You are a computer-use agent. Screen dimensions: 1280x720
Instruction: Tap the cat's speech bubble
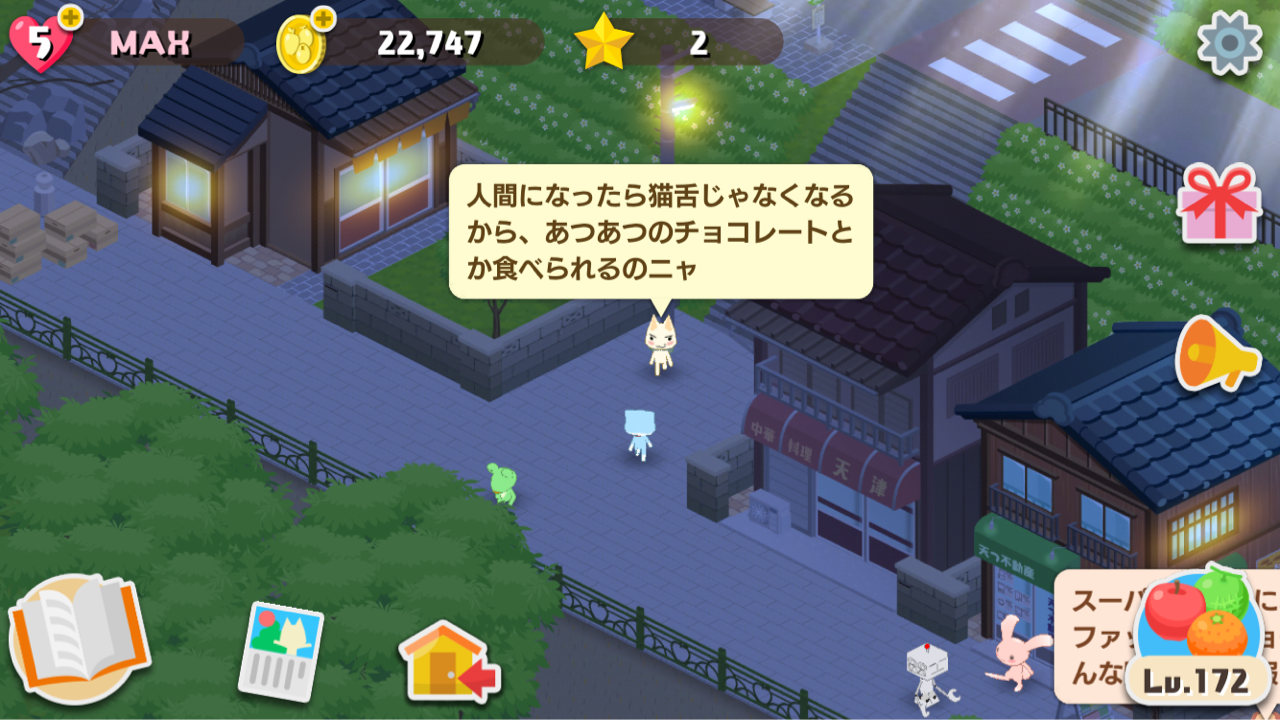(x=660, y=231)
